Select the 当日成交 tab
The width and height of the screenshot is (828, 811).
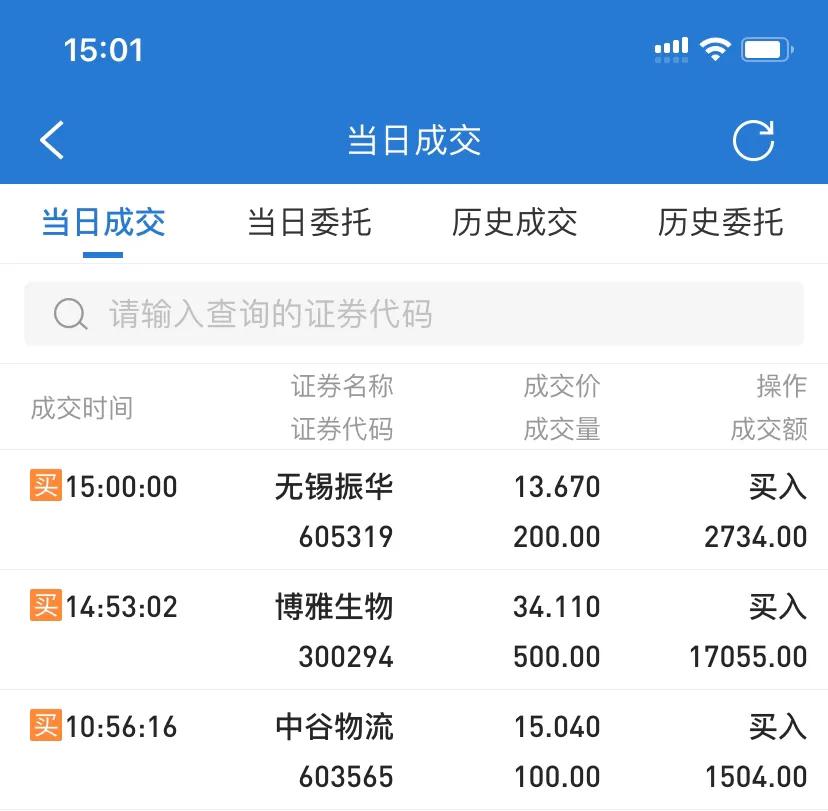point(103,222)
